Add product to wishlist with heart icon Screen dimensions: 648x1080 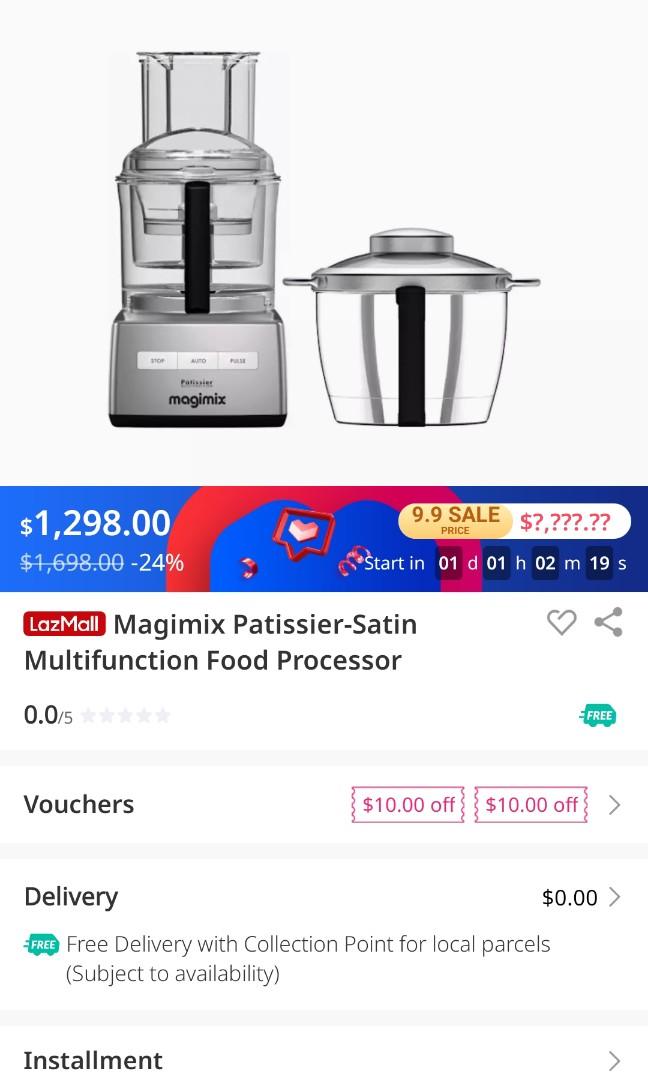pyautogui.click(x=561, y=622)
